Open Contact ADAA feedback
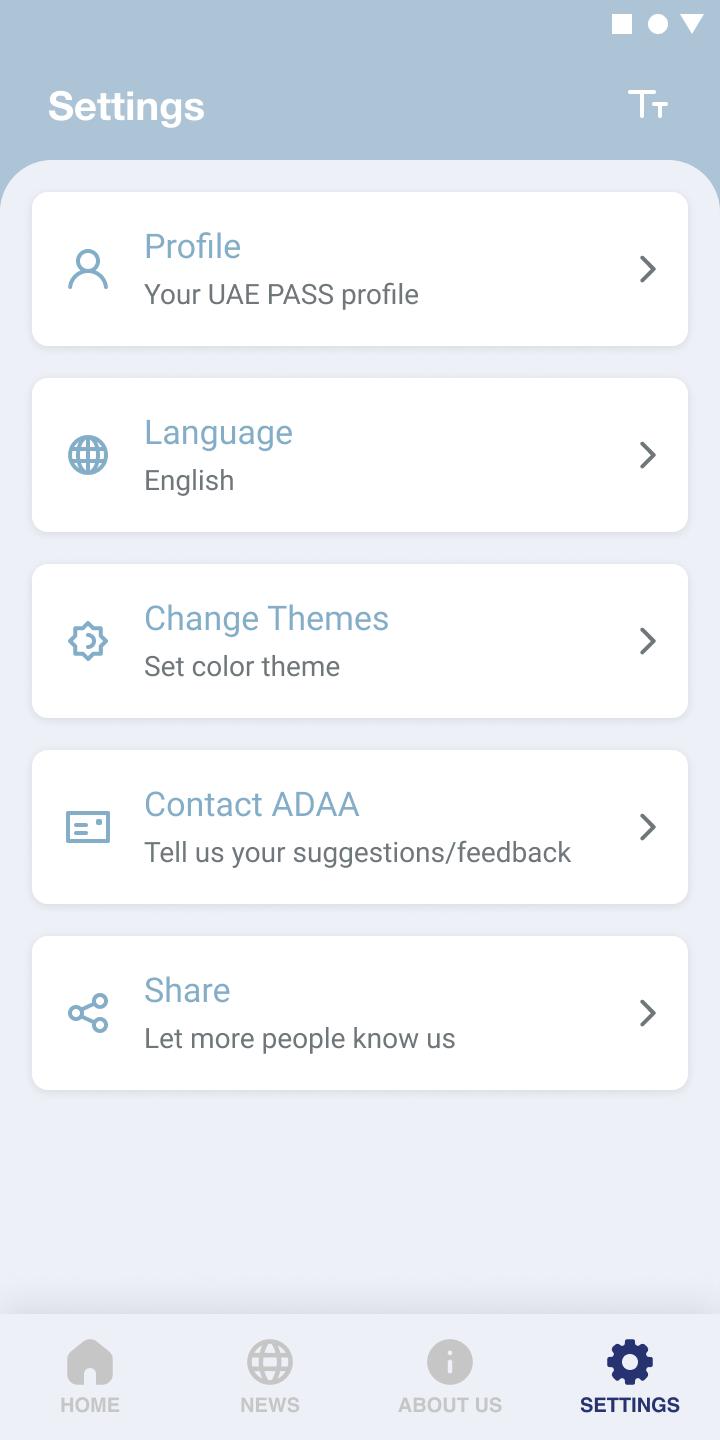 pyautogui.click(x=360, y=827)
